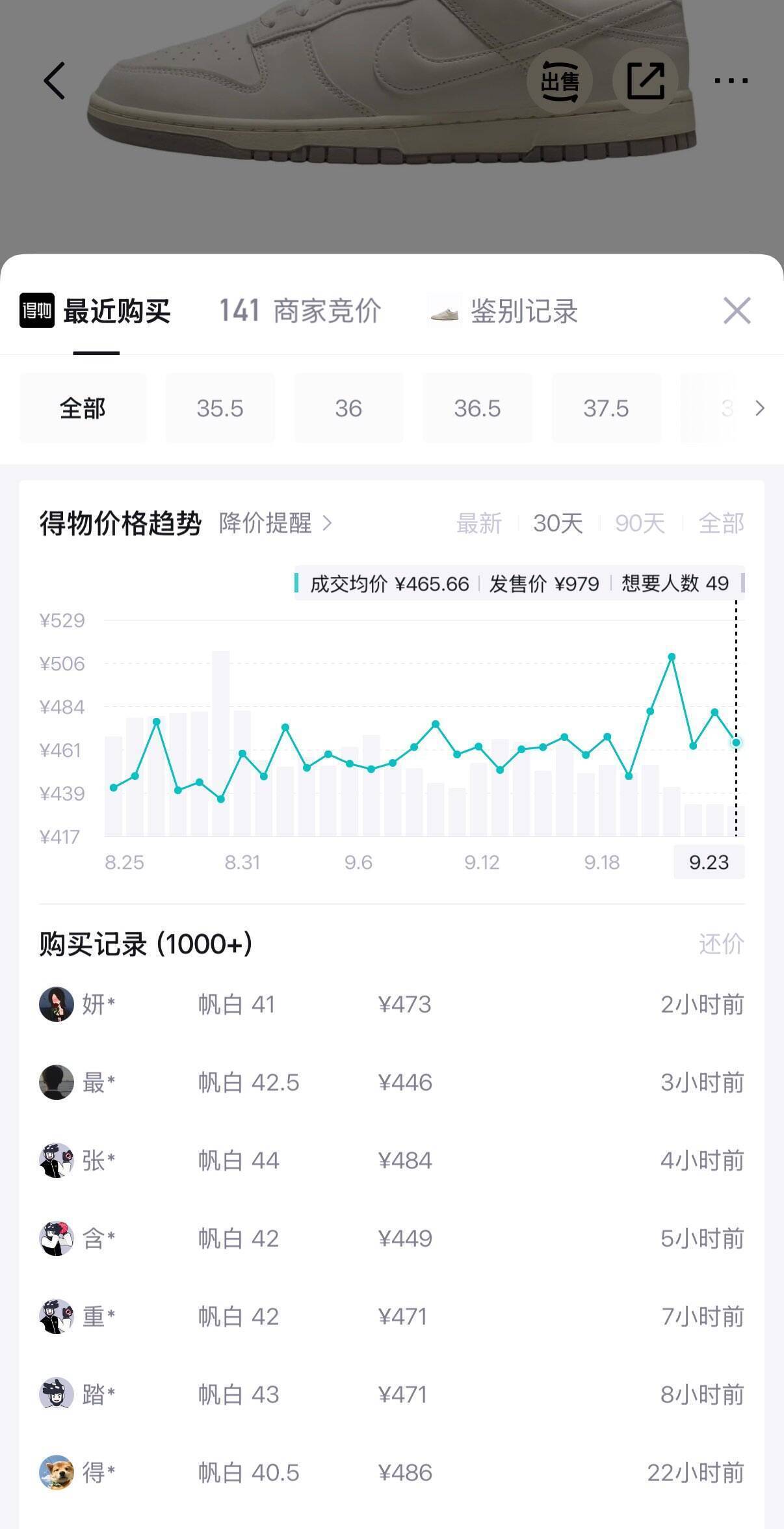Switch to the 商家竞价 tab
Viewport: 784px width, 1529px height.
pyautogui.click(x=300, y=311)
